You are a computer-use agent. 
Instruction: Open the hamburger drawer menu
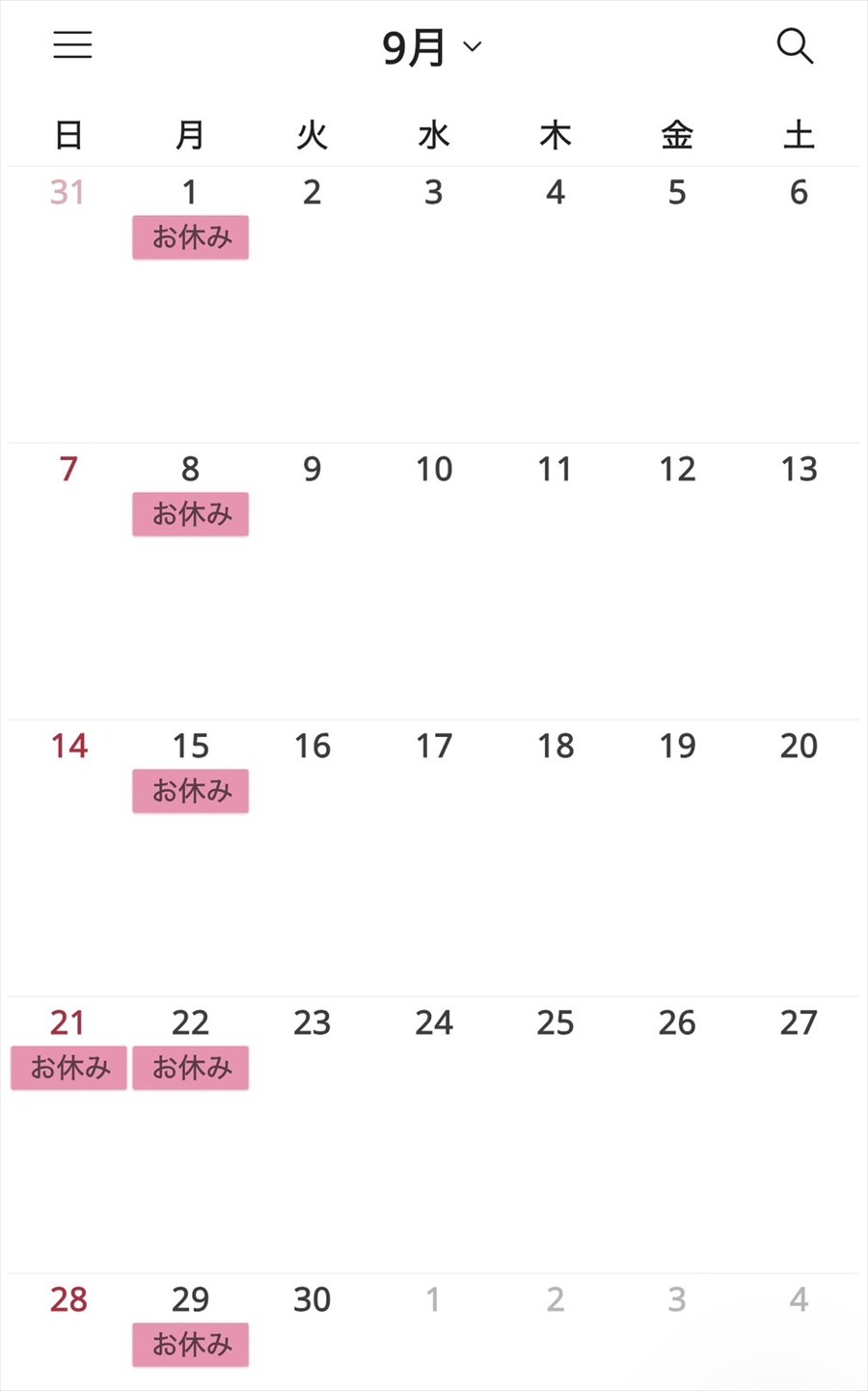point(72,45)
